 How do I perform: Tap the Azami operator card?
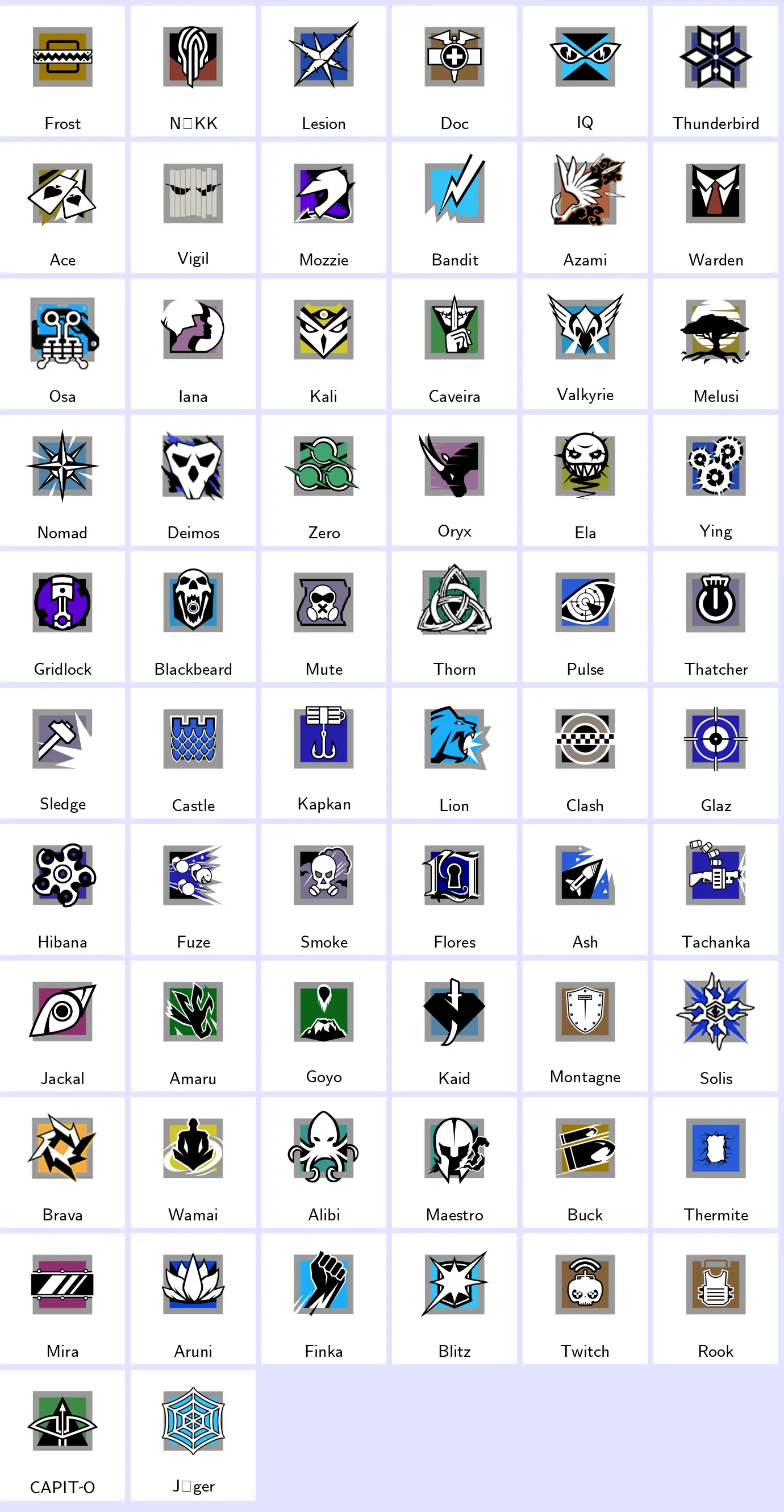(x=585, y=207)
